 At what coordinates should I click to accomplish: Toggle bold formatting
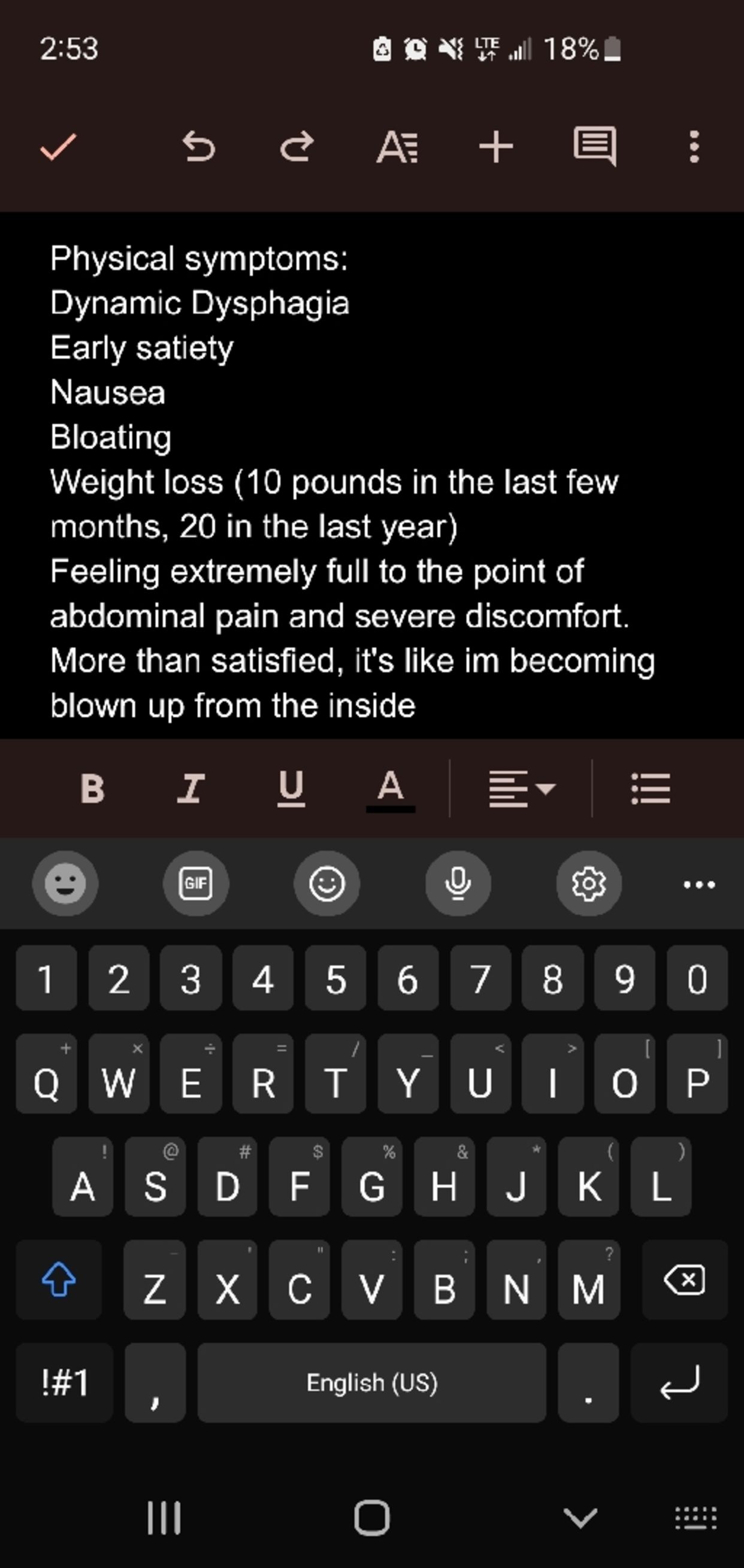[x=92, y=788]
